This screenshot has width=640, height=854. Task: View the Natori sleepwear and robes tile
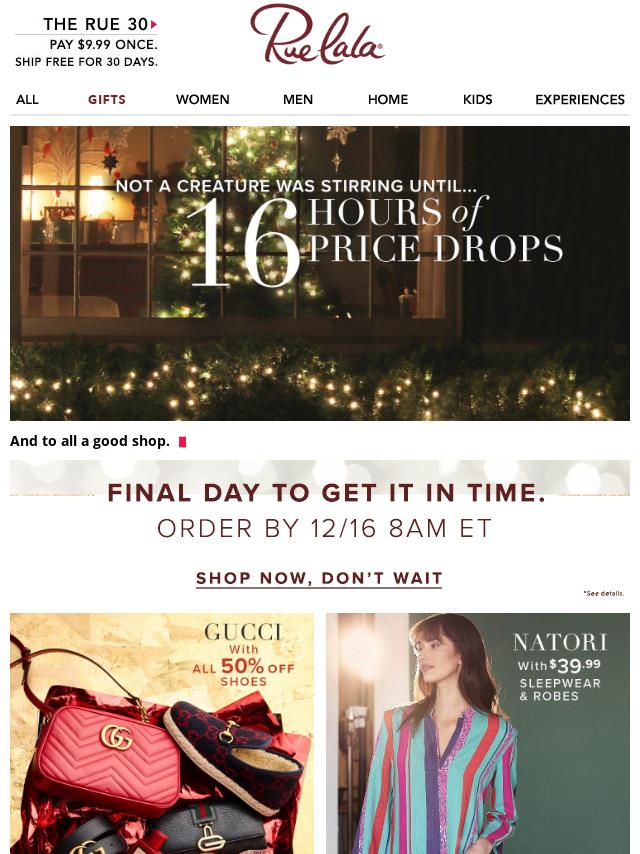(478, 732)
